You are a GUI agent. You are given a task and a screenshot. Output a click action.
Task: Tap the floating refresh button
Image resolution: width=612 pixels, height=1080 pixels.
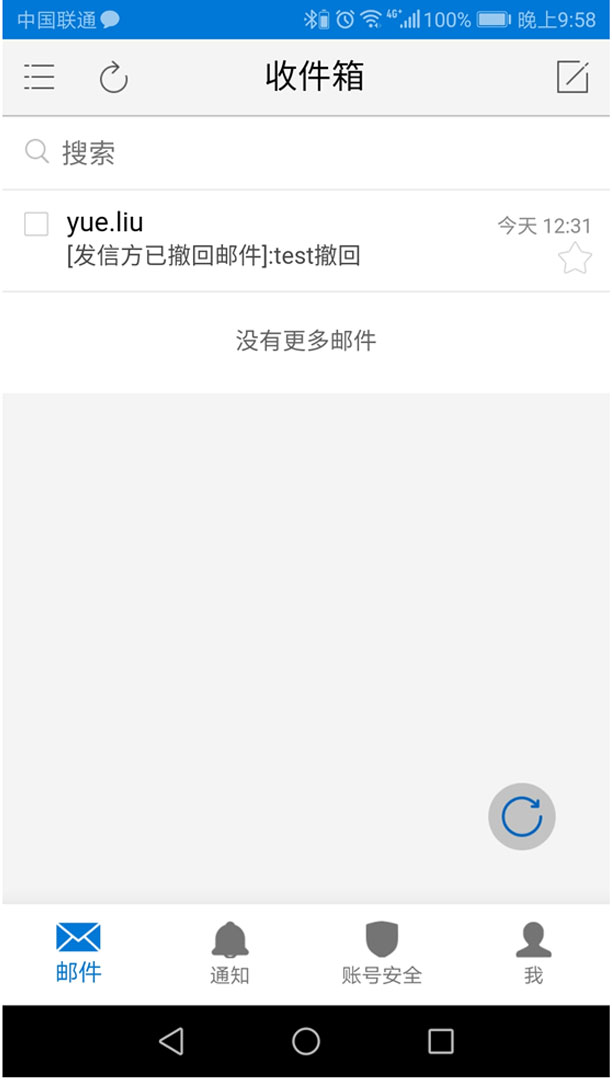pos(521,817)
